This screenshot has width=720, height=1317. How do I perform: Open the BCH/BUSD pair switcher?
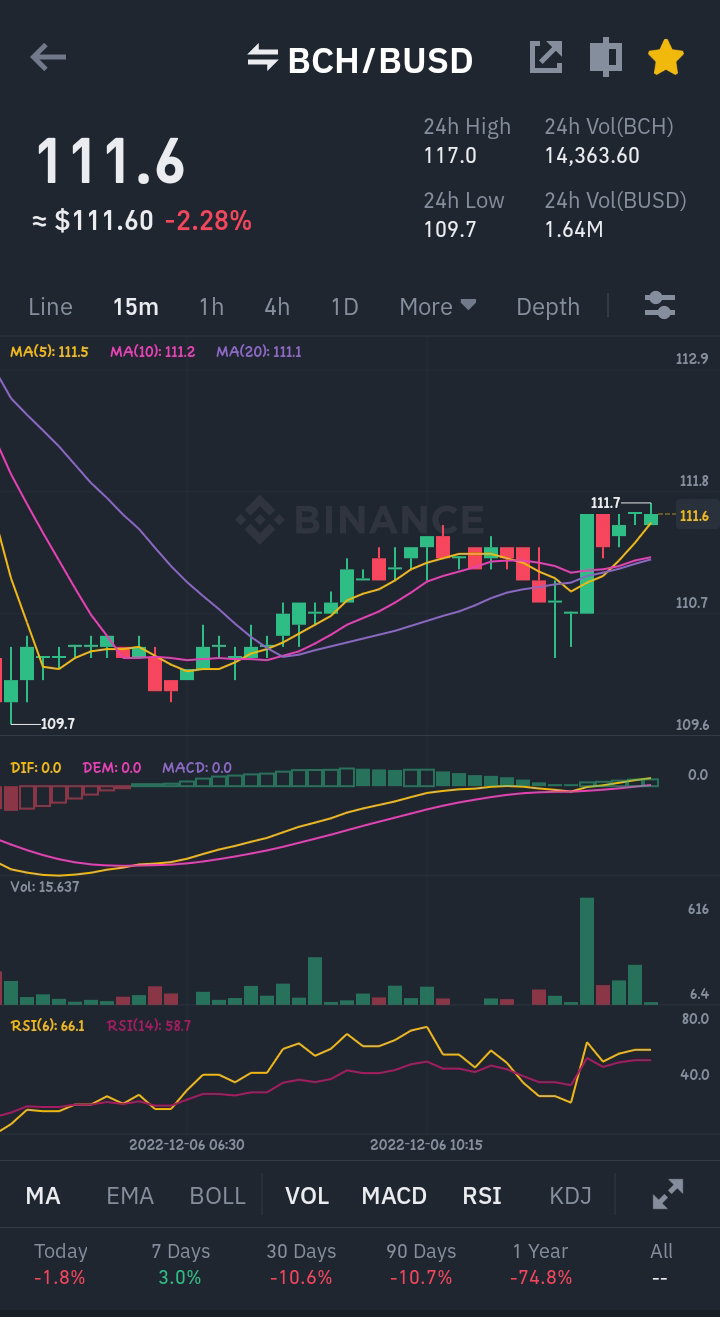pos(360,60)
